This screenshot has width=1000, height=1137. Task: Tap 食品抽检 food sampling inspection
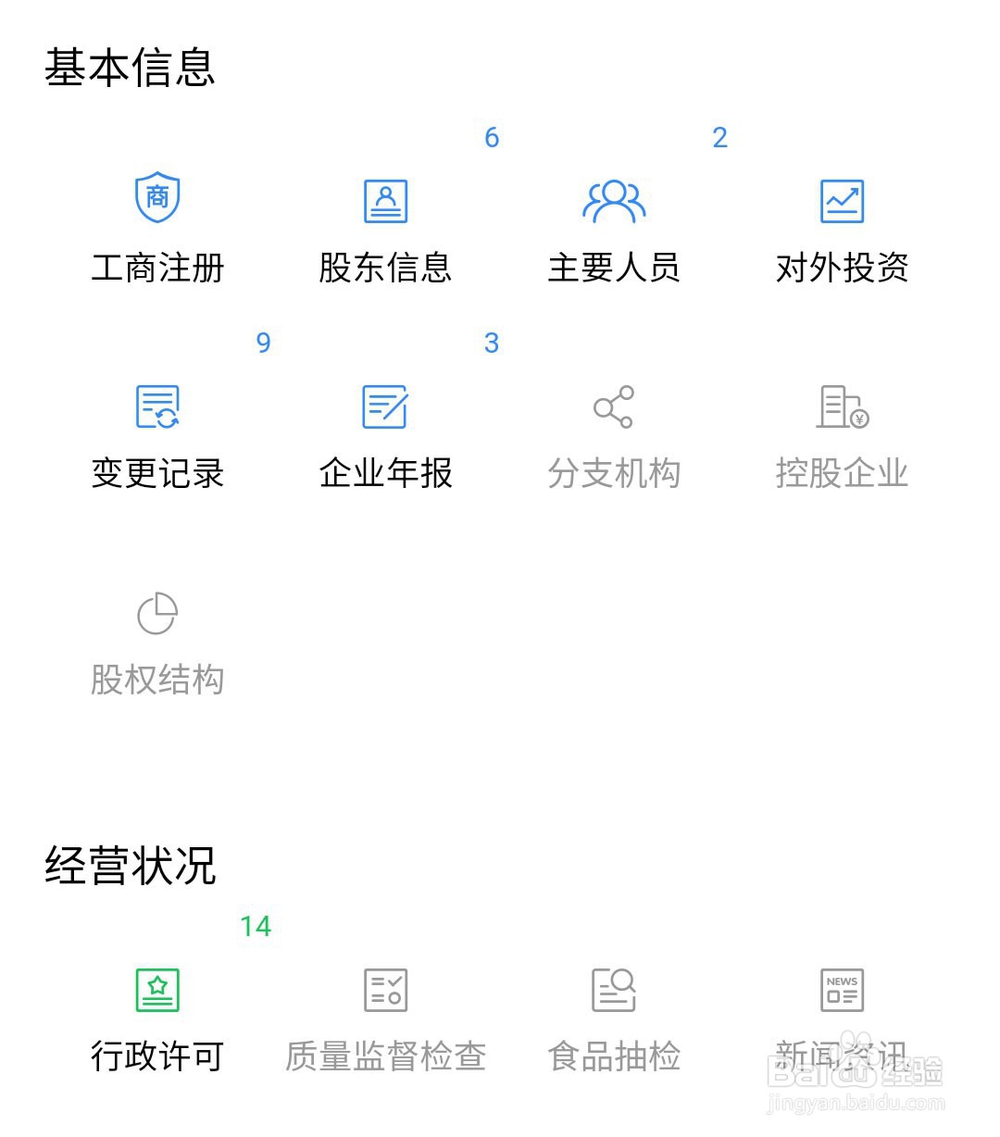(614, 1018)
